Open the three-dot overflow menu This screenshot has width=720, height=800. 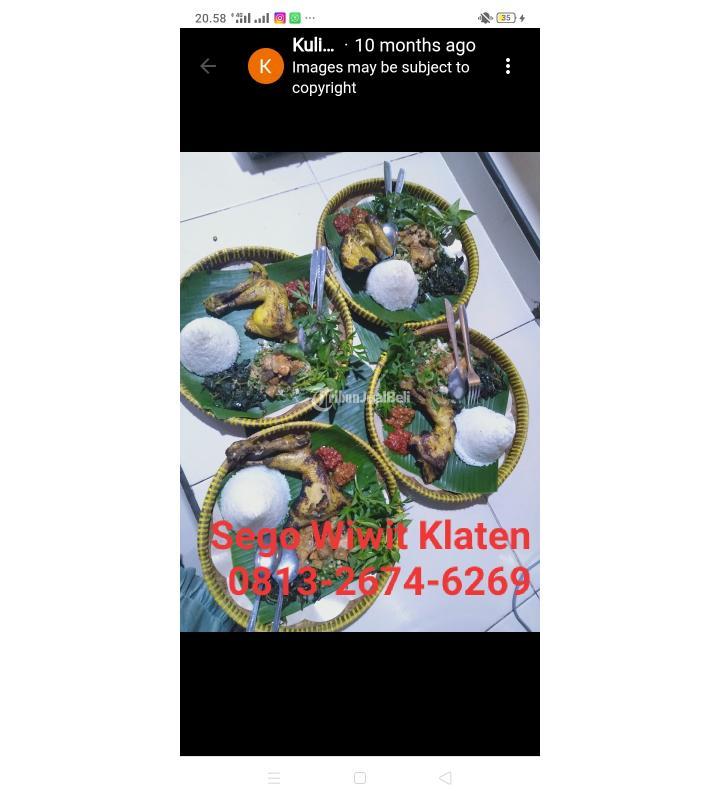[x=508, y=66]
